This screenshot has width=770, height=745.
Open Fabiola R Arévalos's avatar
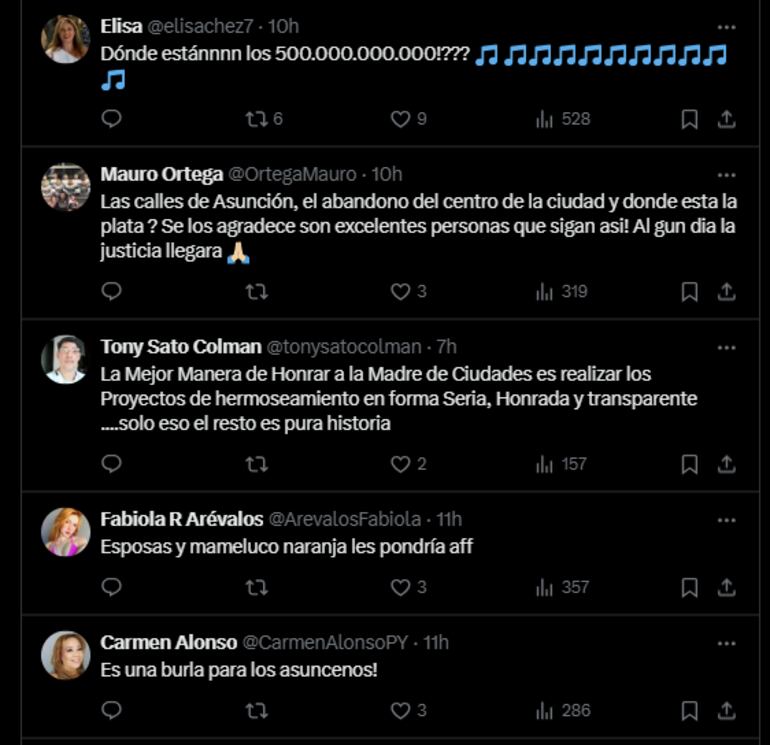(x=66, y=532)
